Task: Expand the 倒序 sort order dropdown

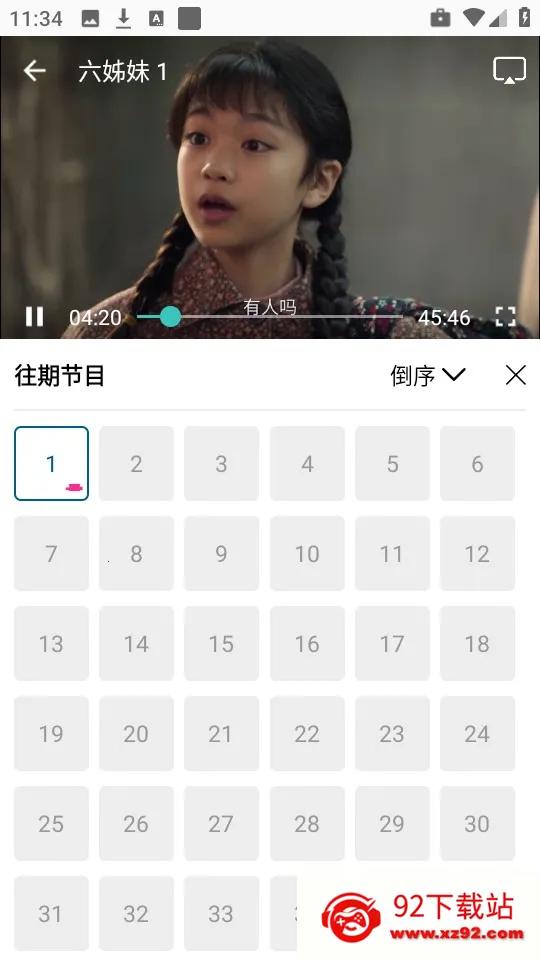Action: (x=428, y=375)
